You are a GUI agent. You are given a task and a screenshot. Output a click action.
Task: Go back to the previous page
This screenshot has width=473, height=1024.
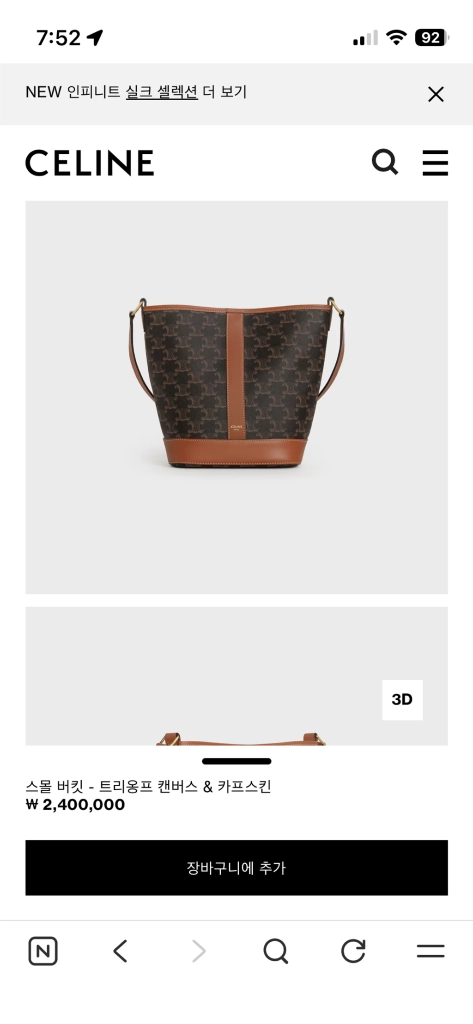(x=120, y=951)
